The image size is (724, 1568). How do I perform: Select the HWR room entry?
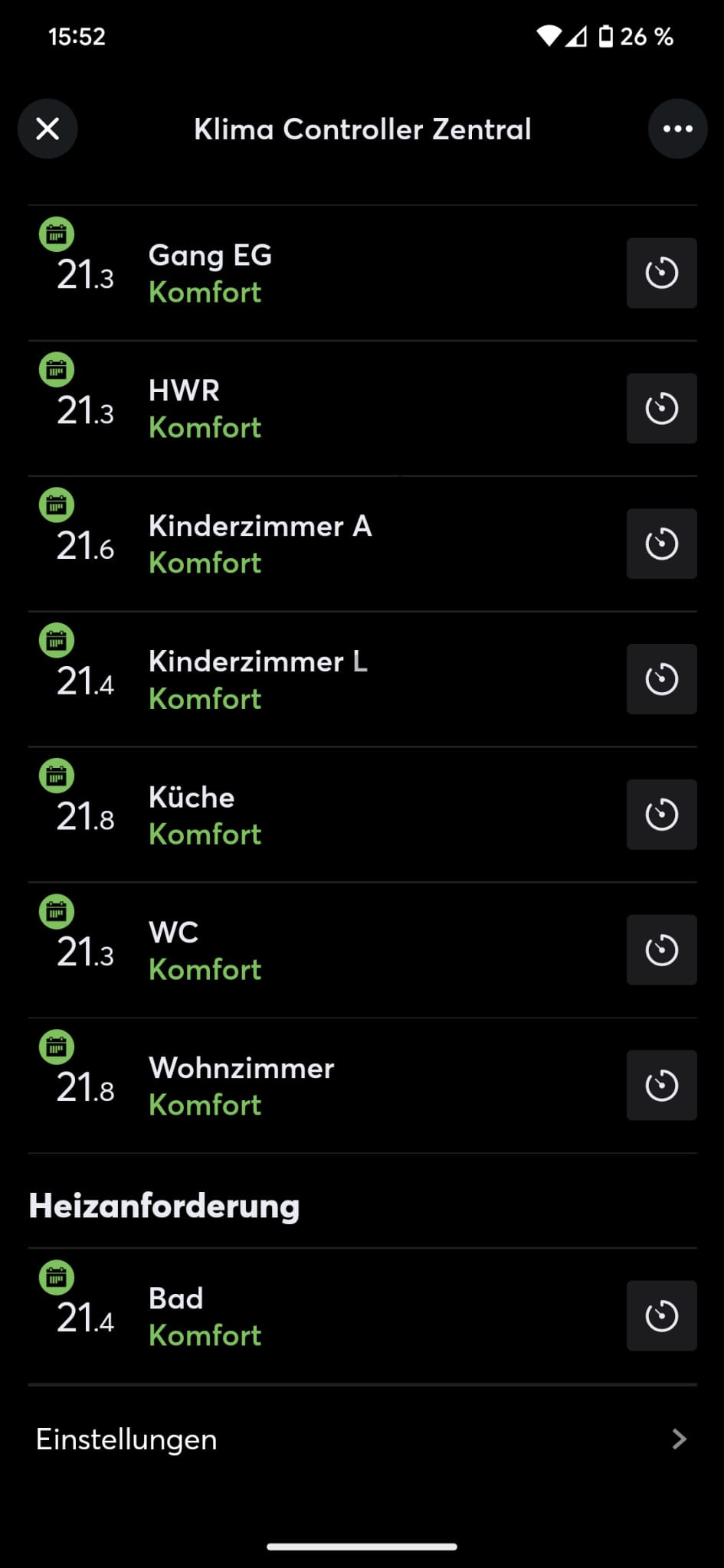click(306, 409)
